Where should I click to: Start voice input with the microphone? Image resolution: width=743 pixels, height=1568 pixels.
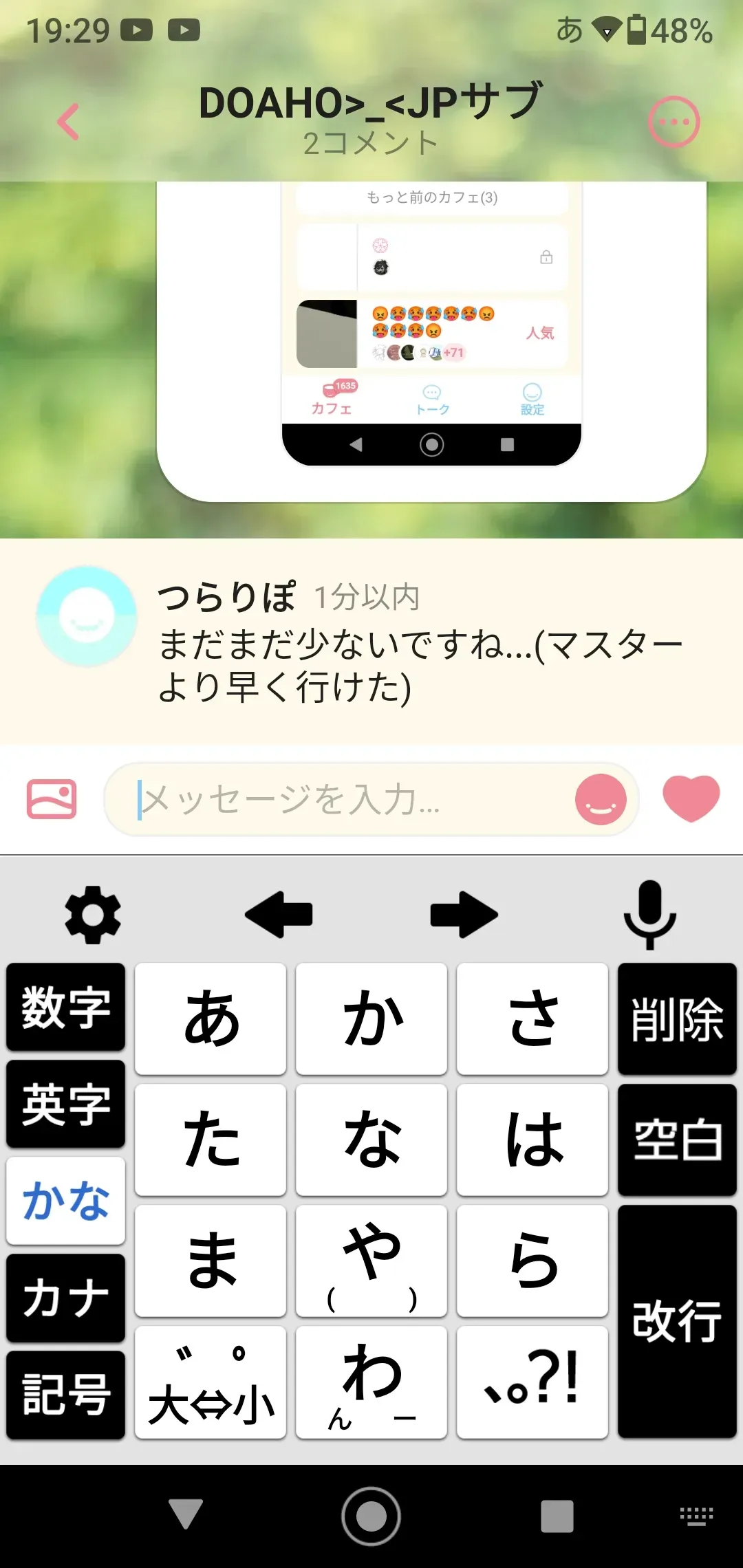[x=649, y=915]
